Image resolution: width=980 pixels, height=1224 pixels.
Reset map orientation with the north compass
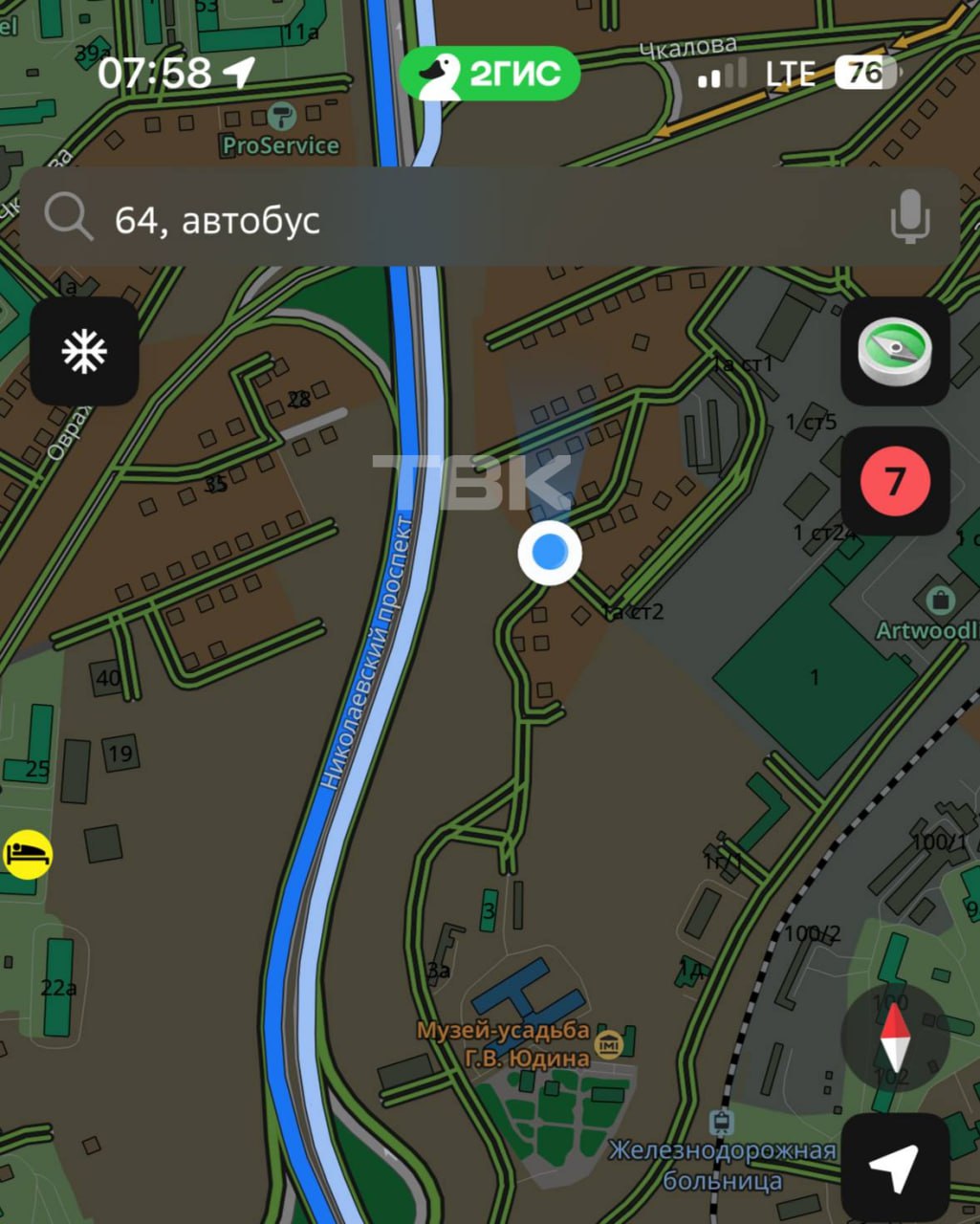[x=894, y=1038]
